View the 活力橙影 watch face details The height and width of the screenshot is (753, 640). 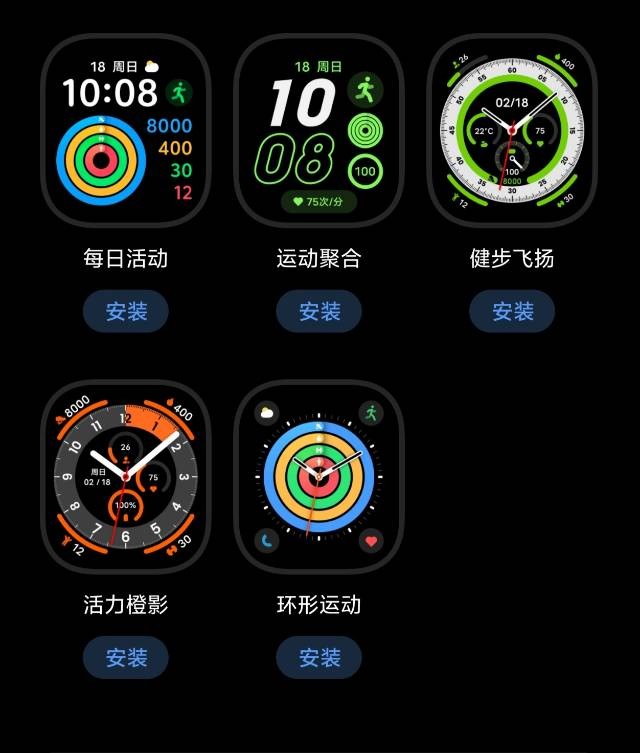coord(126,477)
